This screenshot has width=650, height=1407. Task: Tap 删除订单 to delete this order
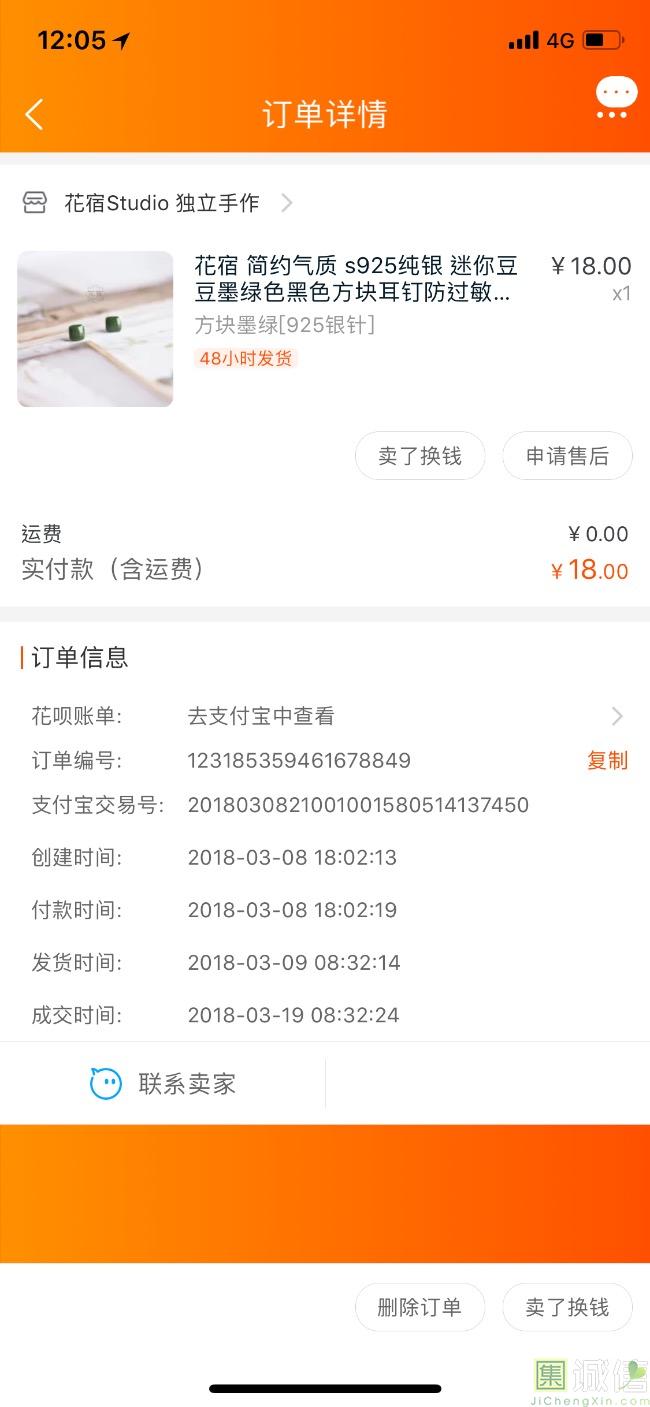420,1308
